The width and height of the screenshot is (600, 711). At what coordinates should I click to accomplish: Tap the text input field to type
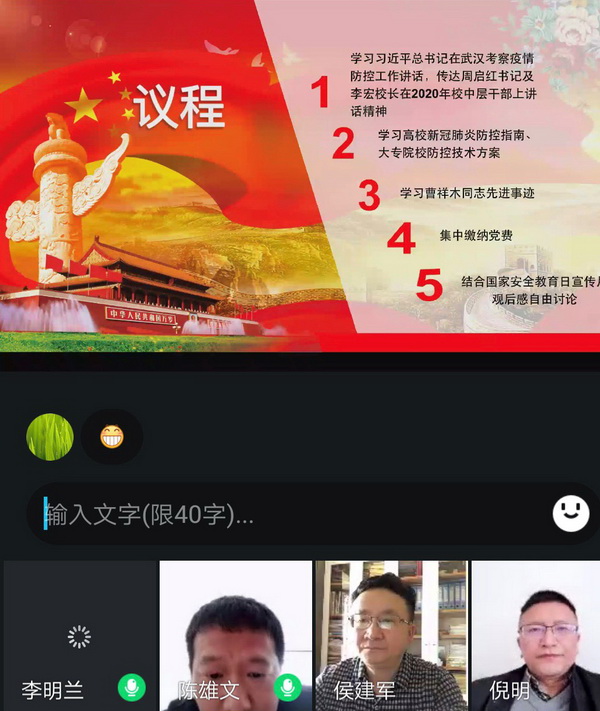(x=290, y=515)
